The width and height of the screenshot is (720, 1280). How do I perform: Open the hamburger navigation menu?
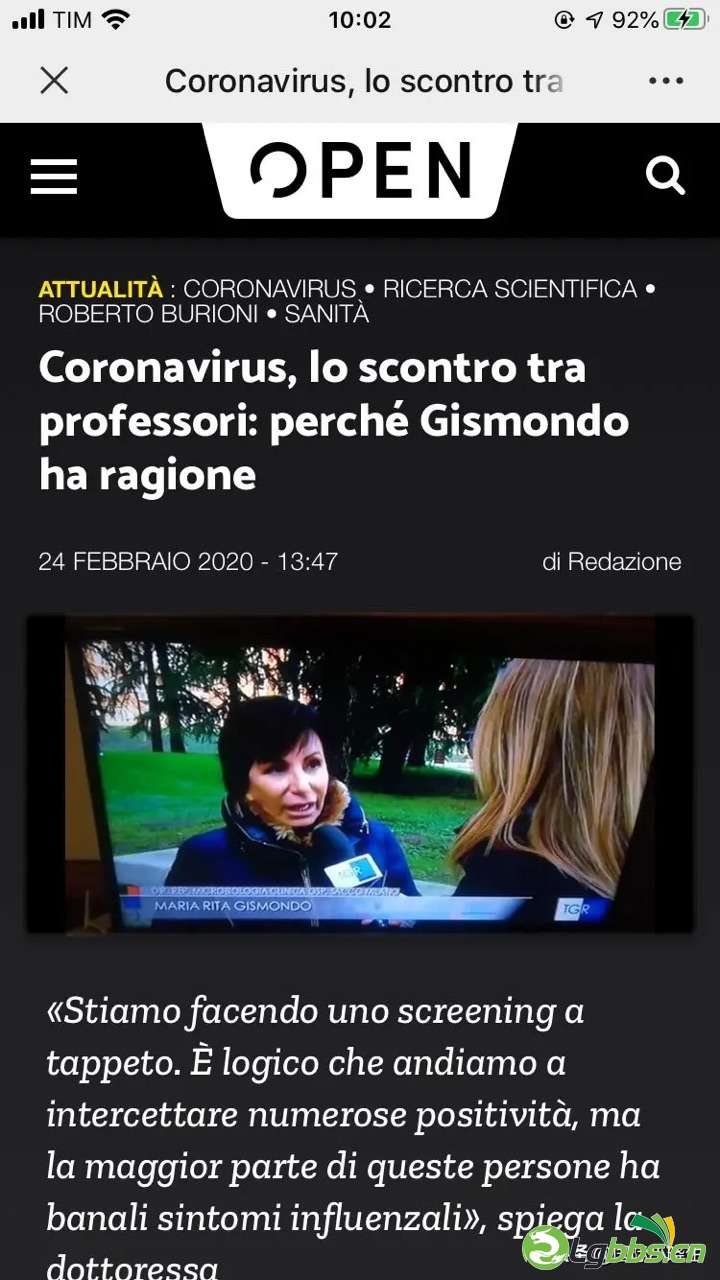pos(54,177)
